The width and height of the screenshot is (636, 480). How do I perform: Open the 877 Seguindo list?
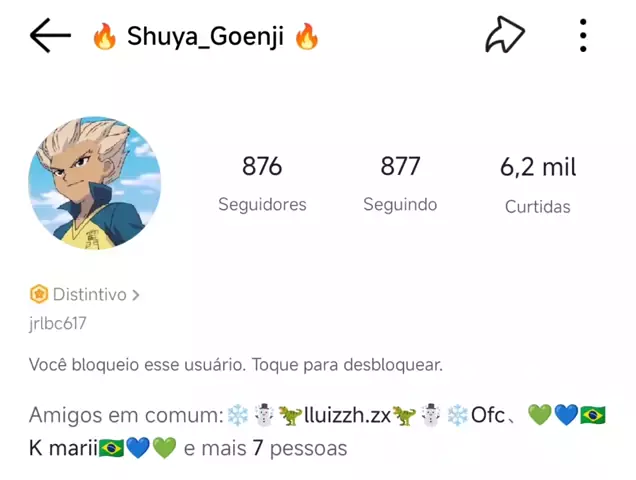[400, 183]
